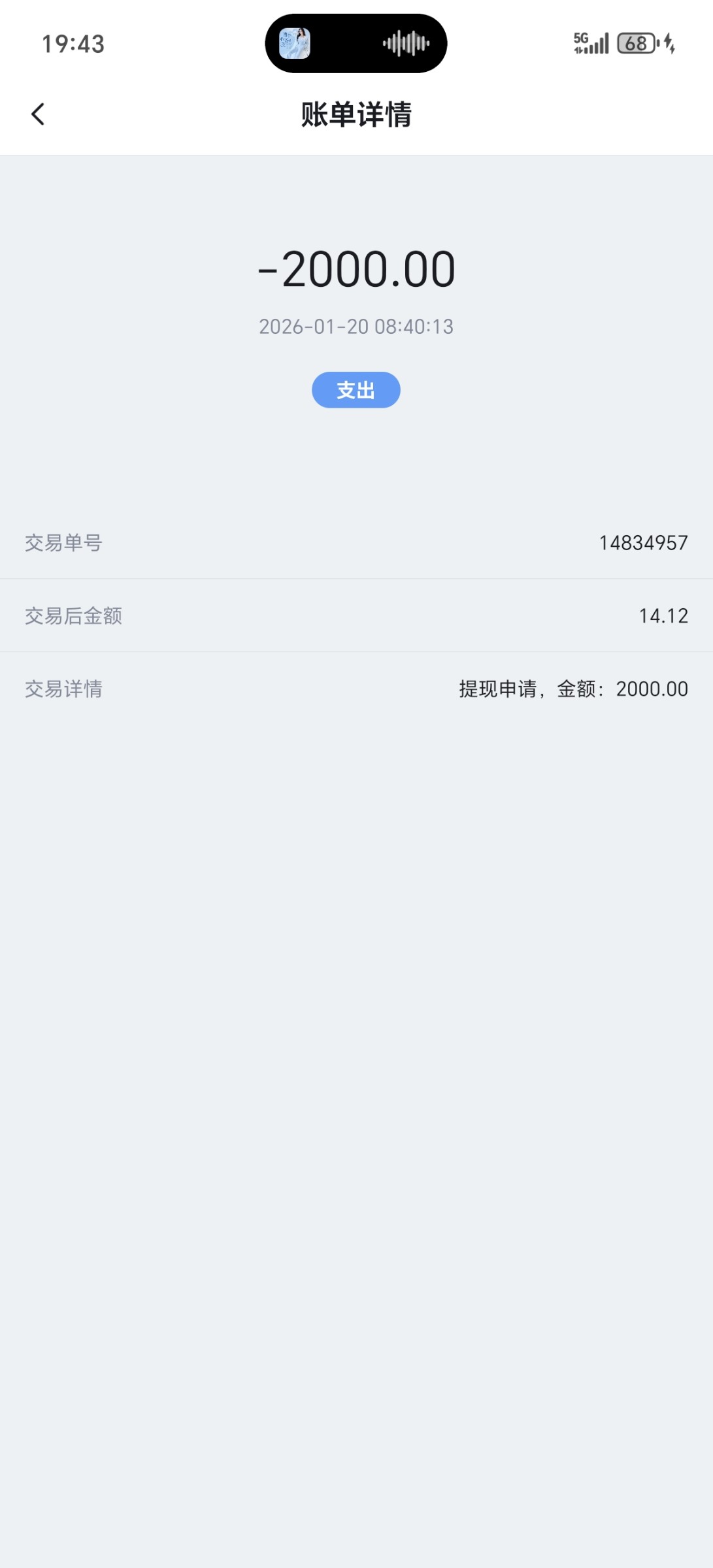
Task: Select the withdrawal description 提现申请，金额：2000.00
Action: coord(571,689)
